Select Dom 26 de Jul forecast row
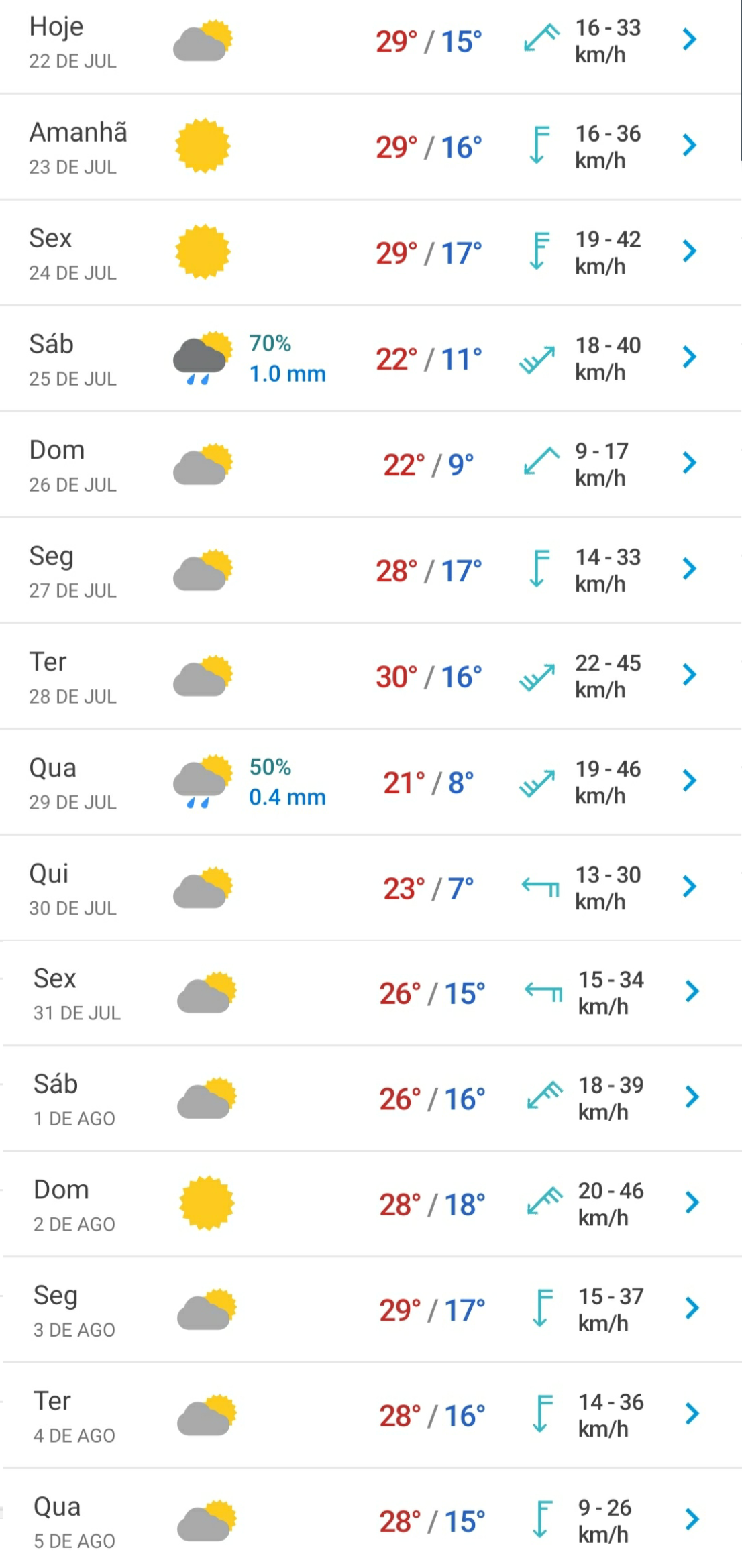 371,465
